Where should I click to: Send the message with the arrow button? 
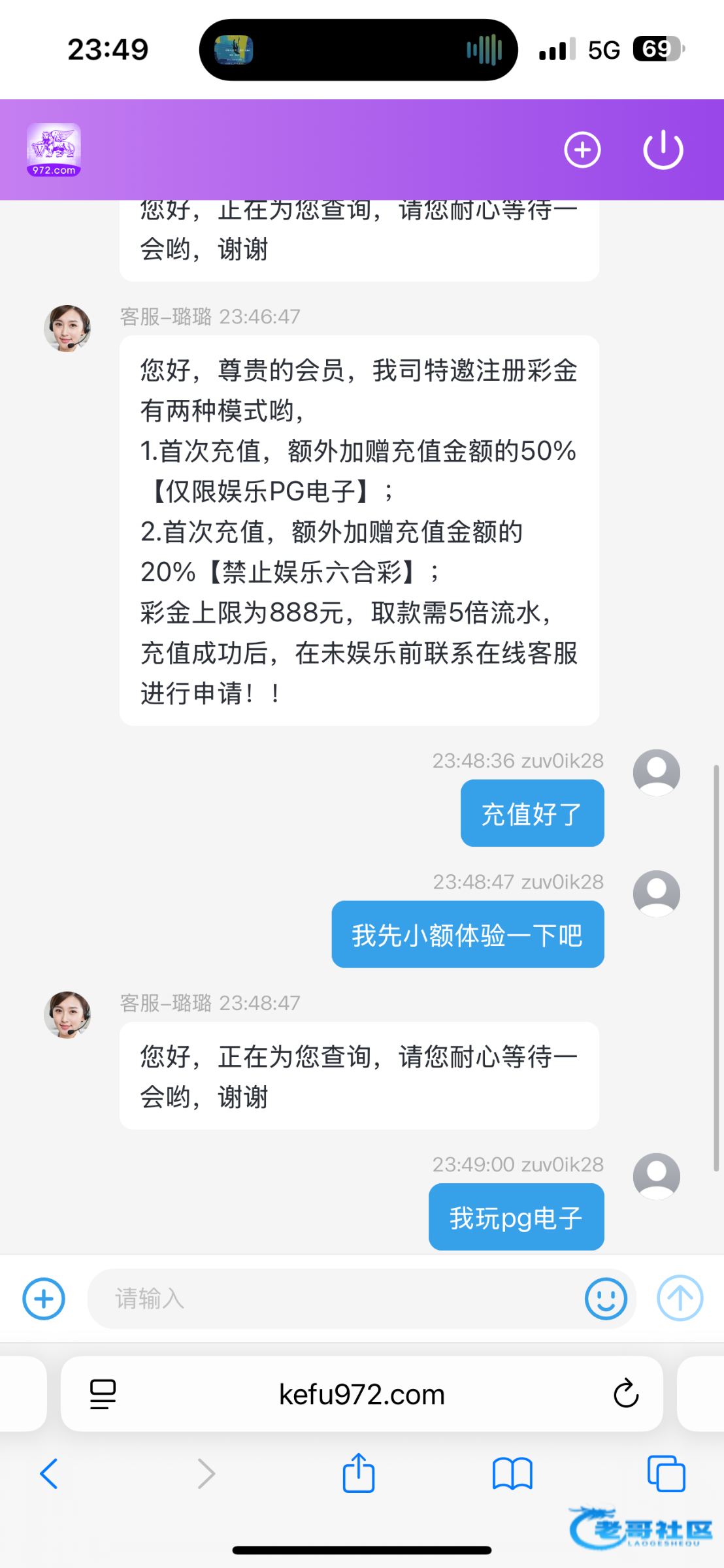680,1298
